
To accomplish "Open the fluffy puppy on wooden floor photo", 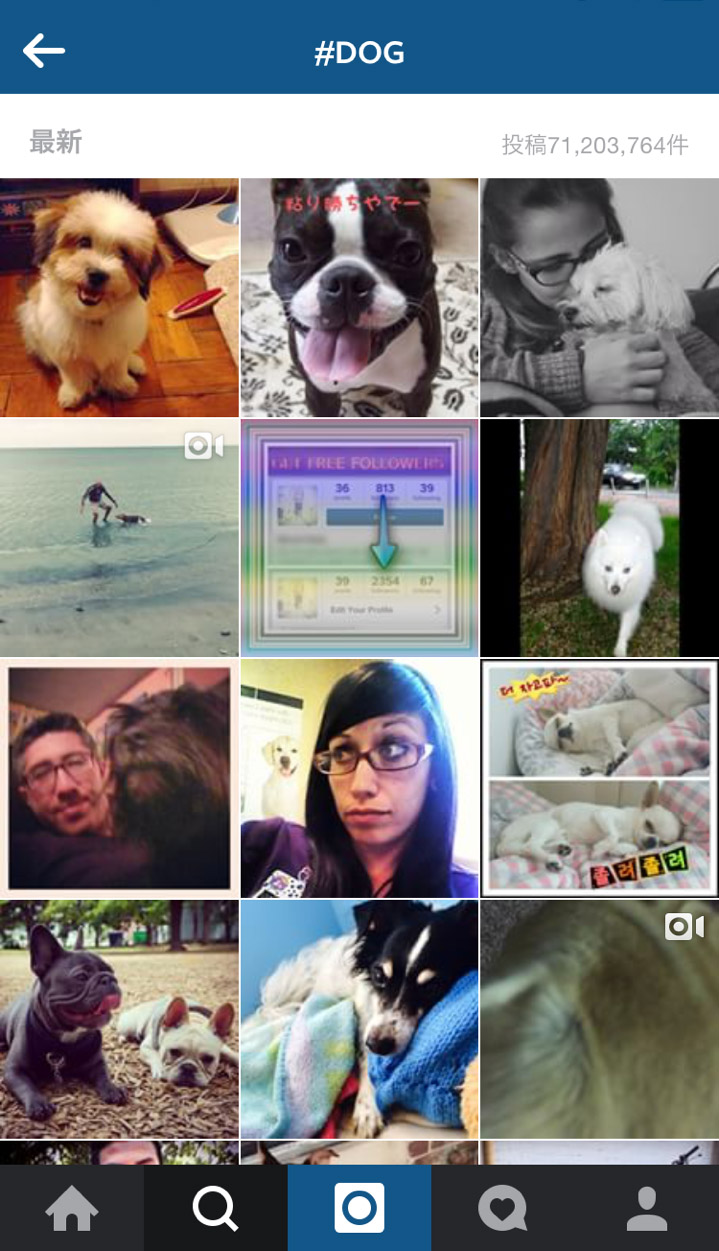I will pos(119,297).
